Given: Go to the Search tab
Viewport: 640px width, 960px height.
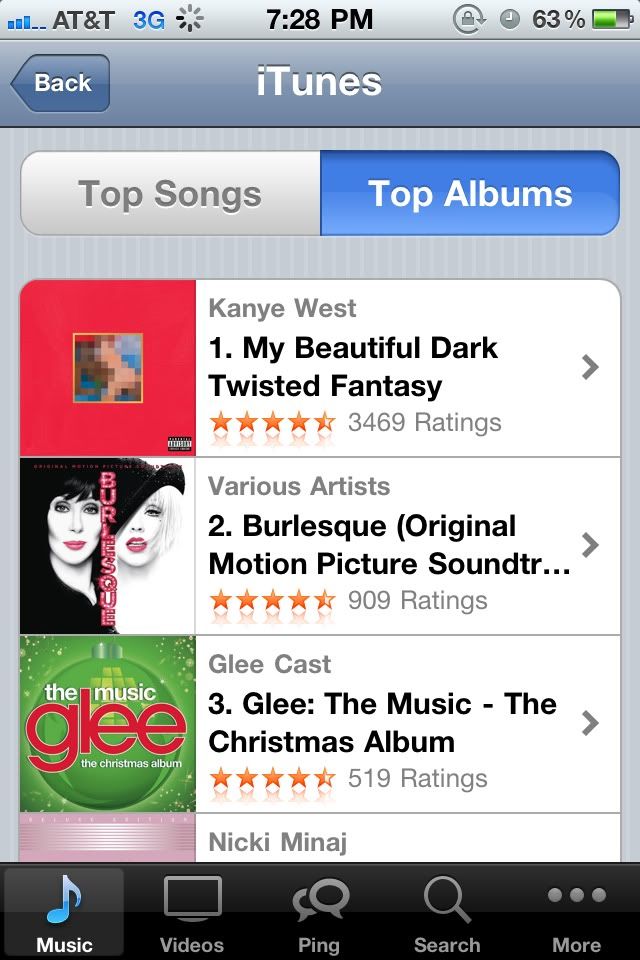Looking at the screenshot, I should point(446,912).
